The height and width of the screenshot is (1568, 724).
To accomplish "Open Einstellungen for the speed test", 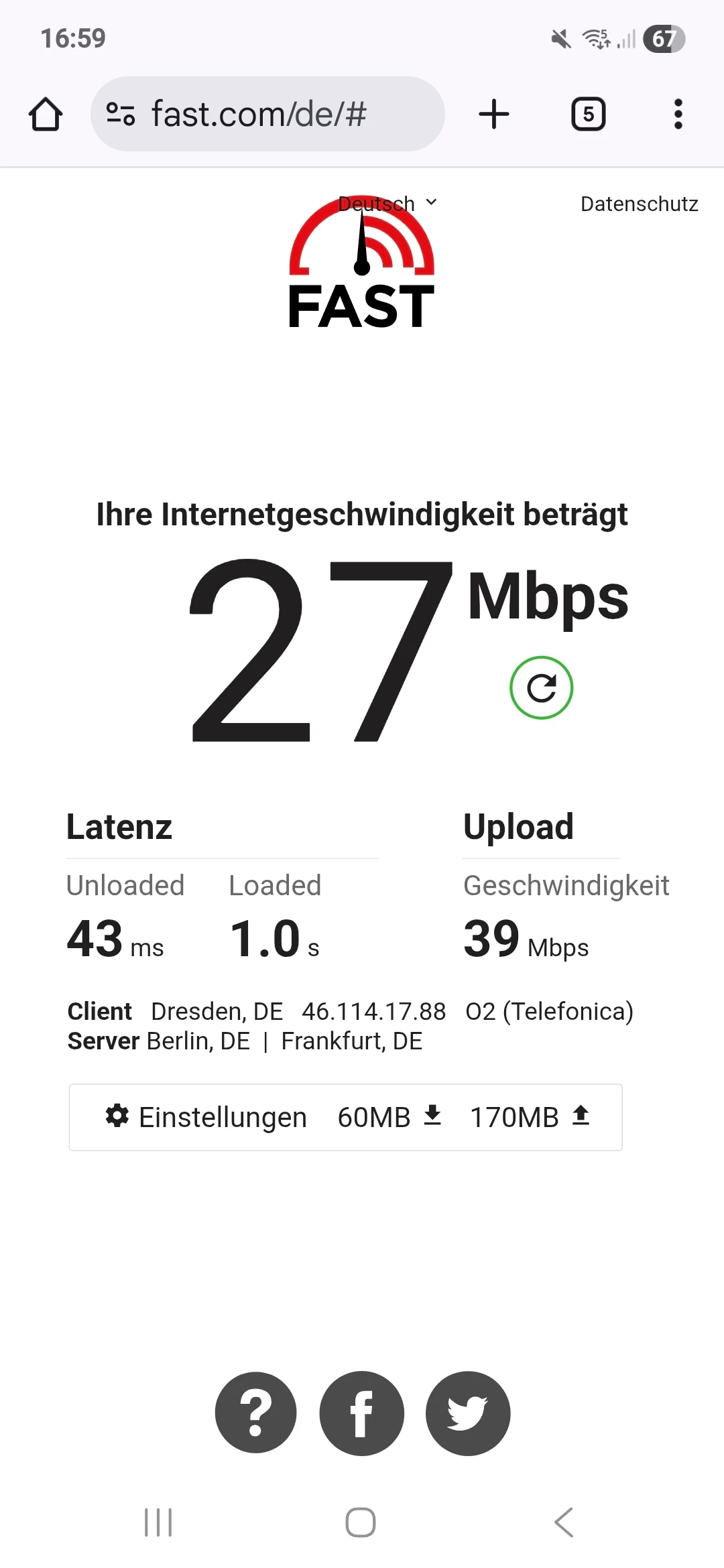I will [x=206, y=1117].
